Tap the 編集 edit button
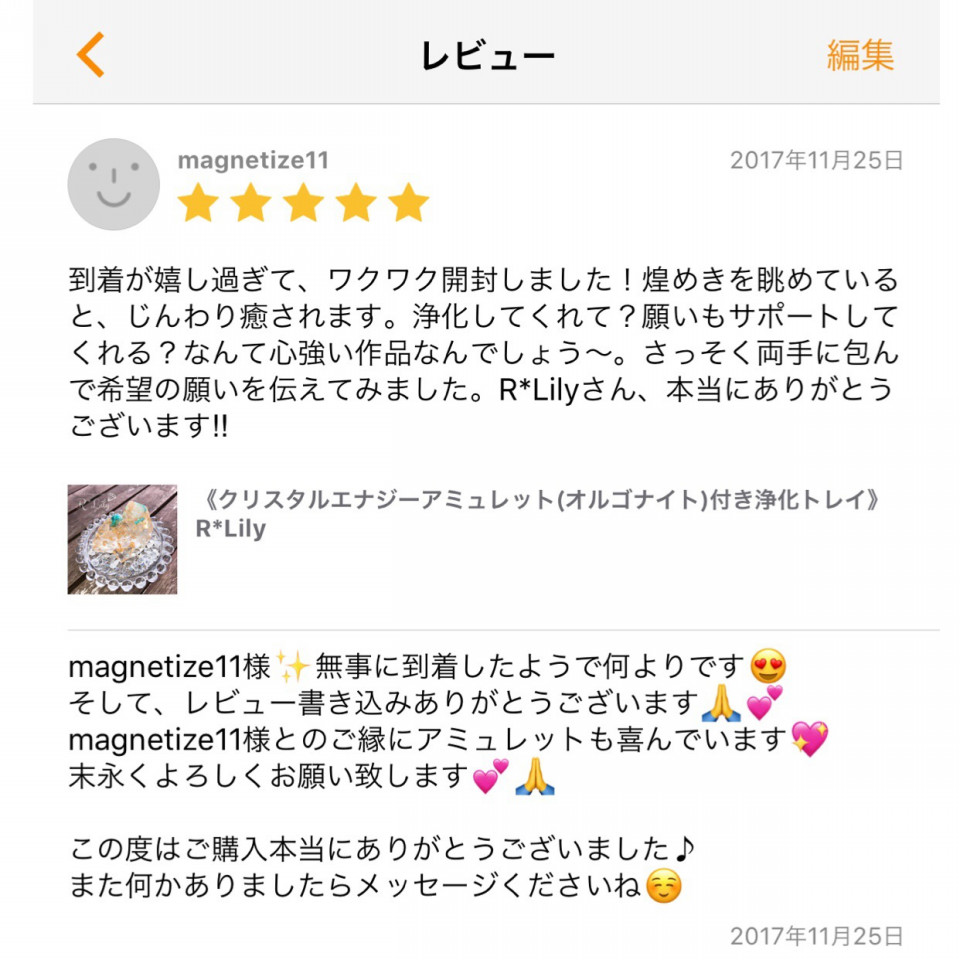960x960 pixels. click(859, 55)
